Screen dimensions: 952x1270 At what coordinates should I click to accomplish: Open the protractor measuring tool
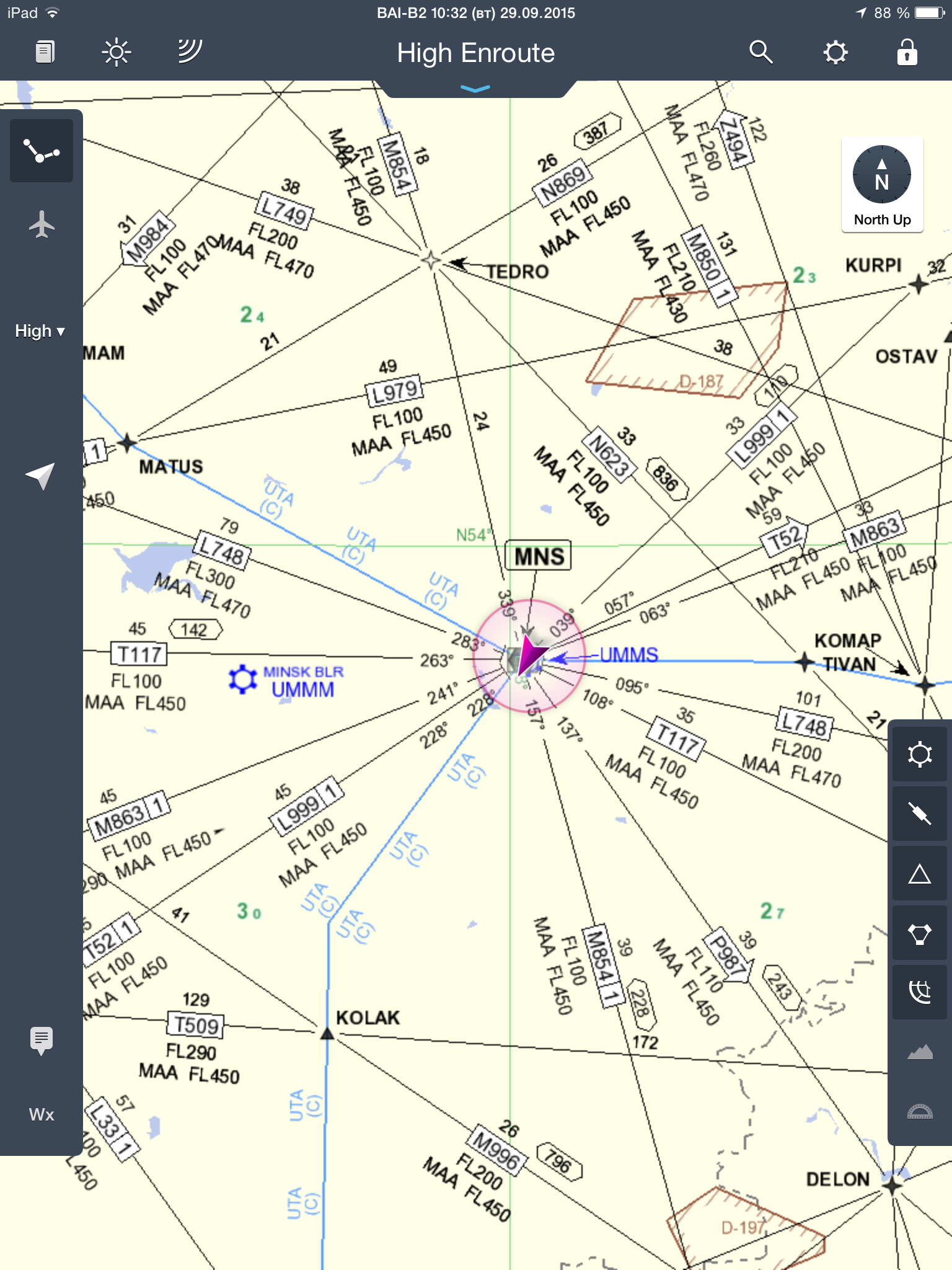click(x=920, y=1111)
